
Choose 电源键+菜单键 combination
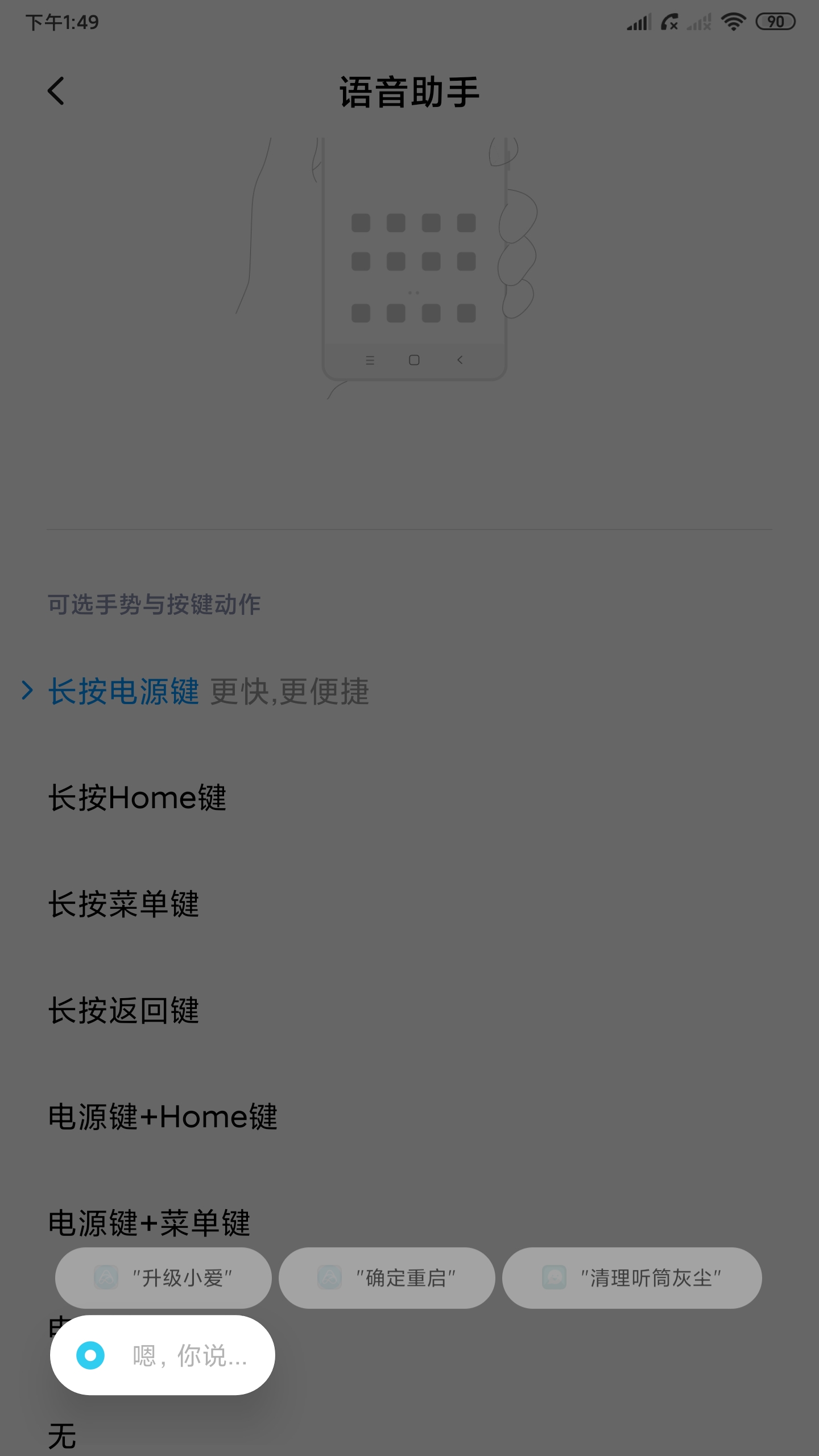click(149, 1223)
